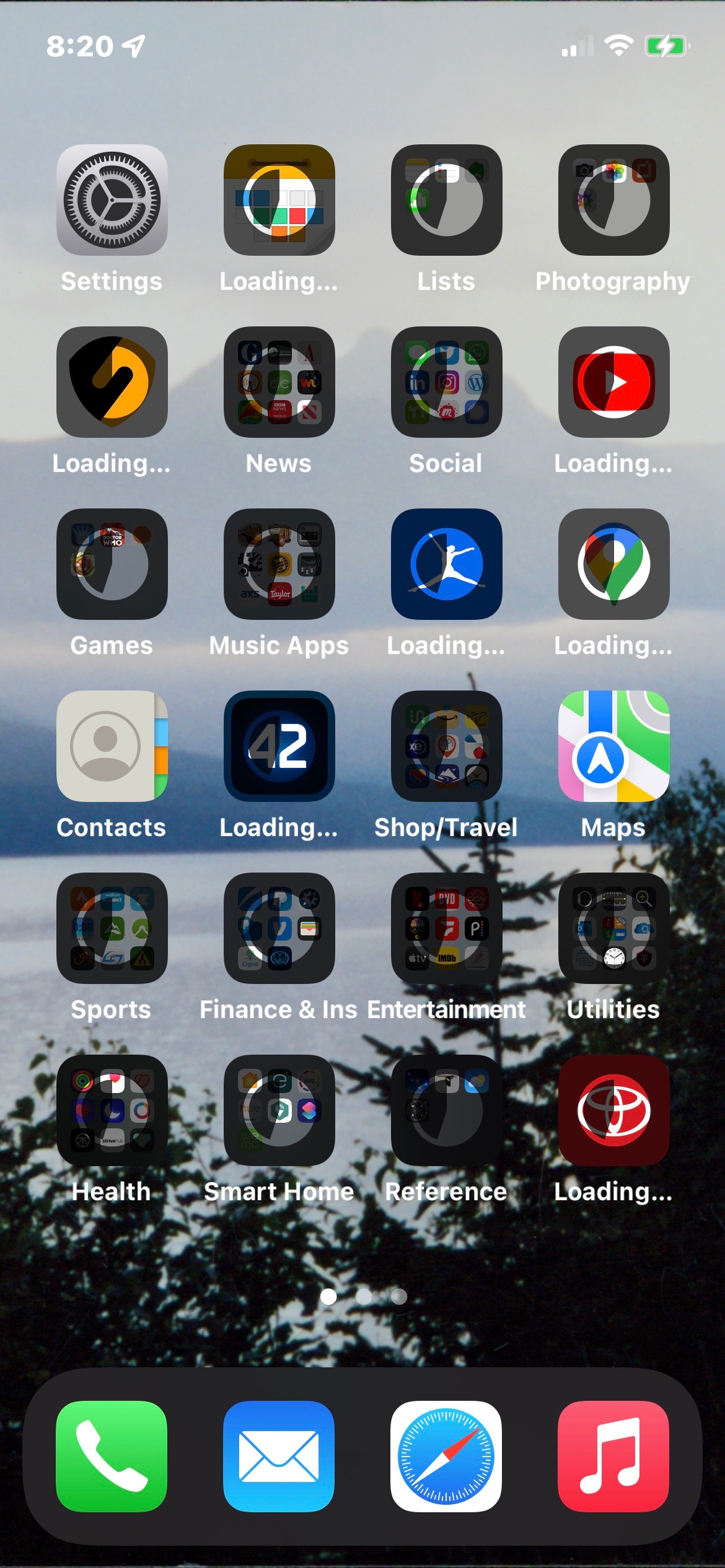Screen dimensions: 725x1568
Task: Open the Smart Home folder
Action: pos(279,1110)
